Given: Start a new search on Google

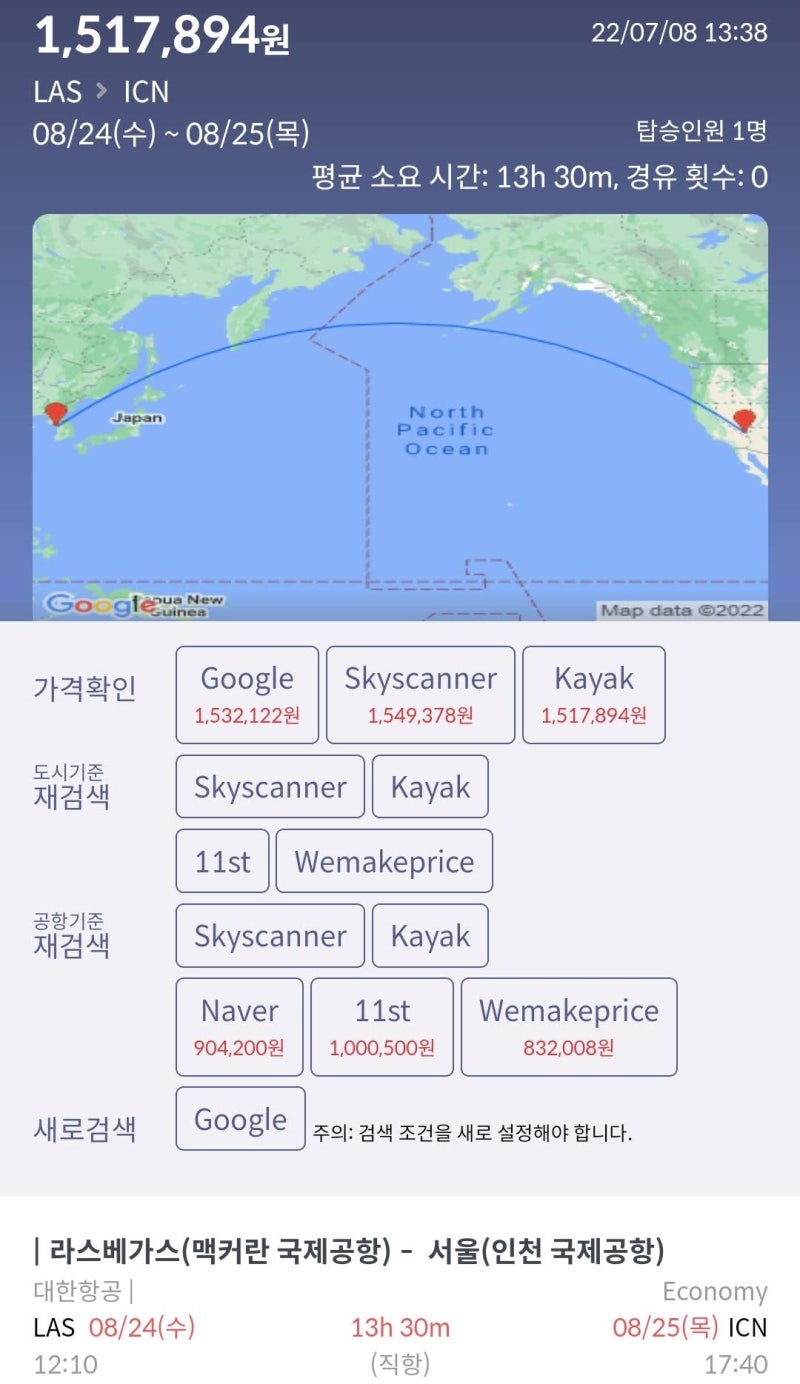Looking at the screenshot, I should click(x=240, y=1119).
